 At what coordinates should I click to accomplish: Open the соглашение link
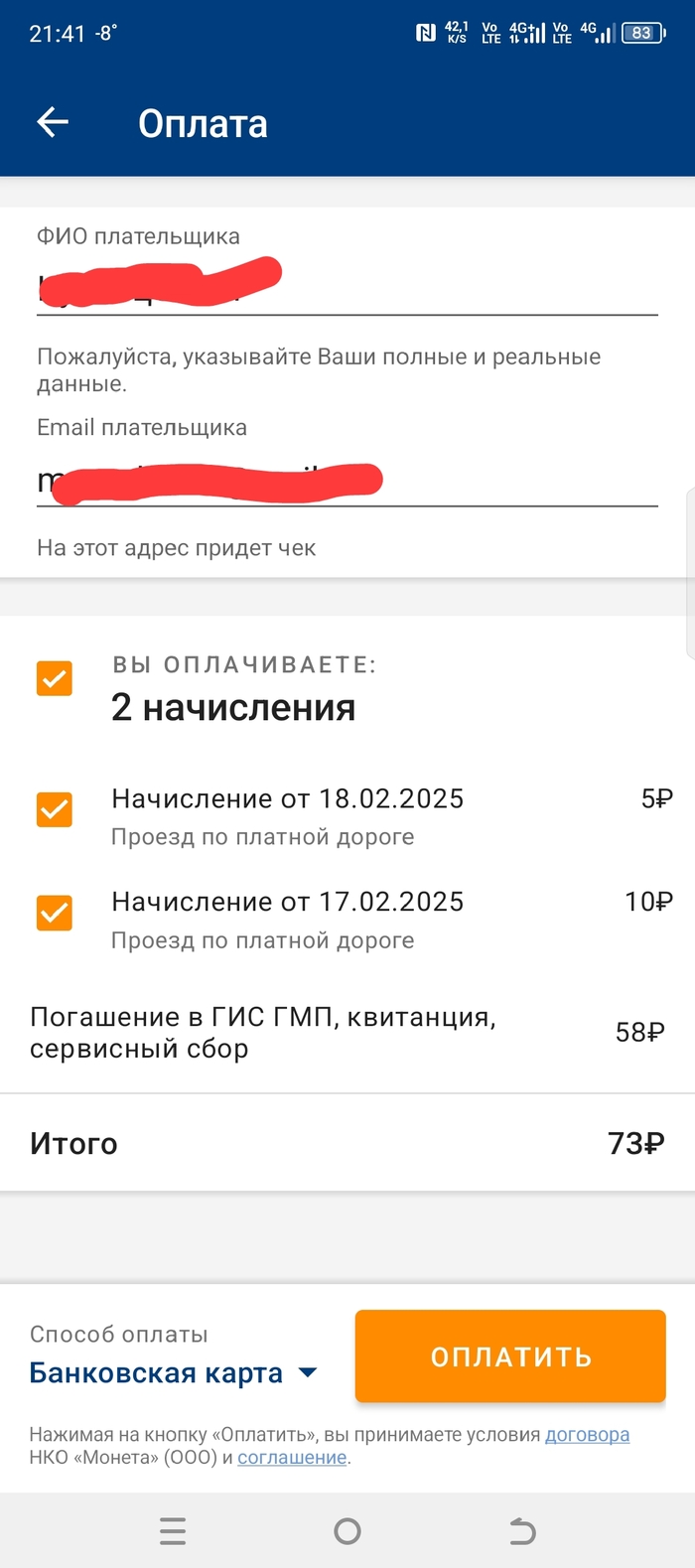click(x=292, y=1458)
